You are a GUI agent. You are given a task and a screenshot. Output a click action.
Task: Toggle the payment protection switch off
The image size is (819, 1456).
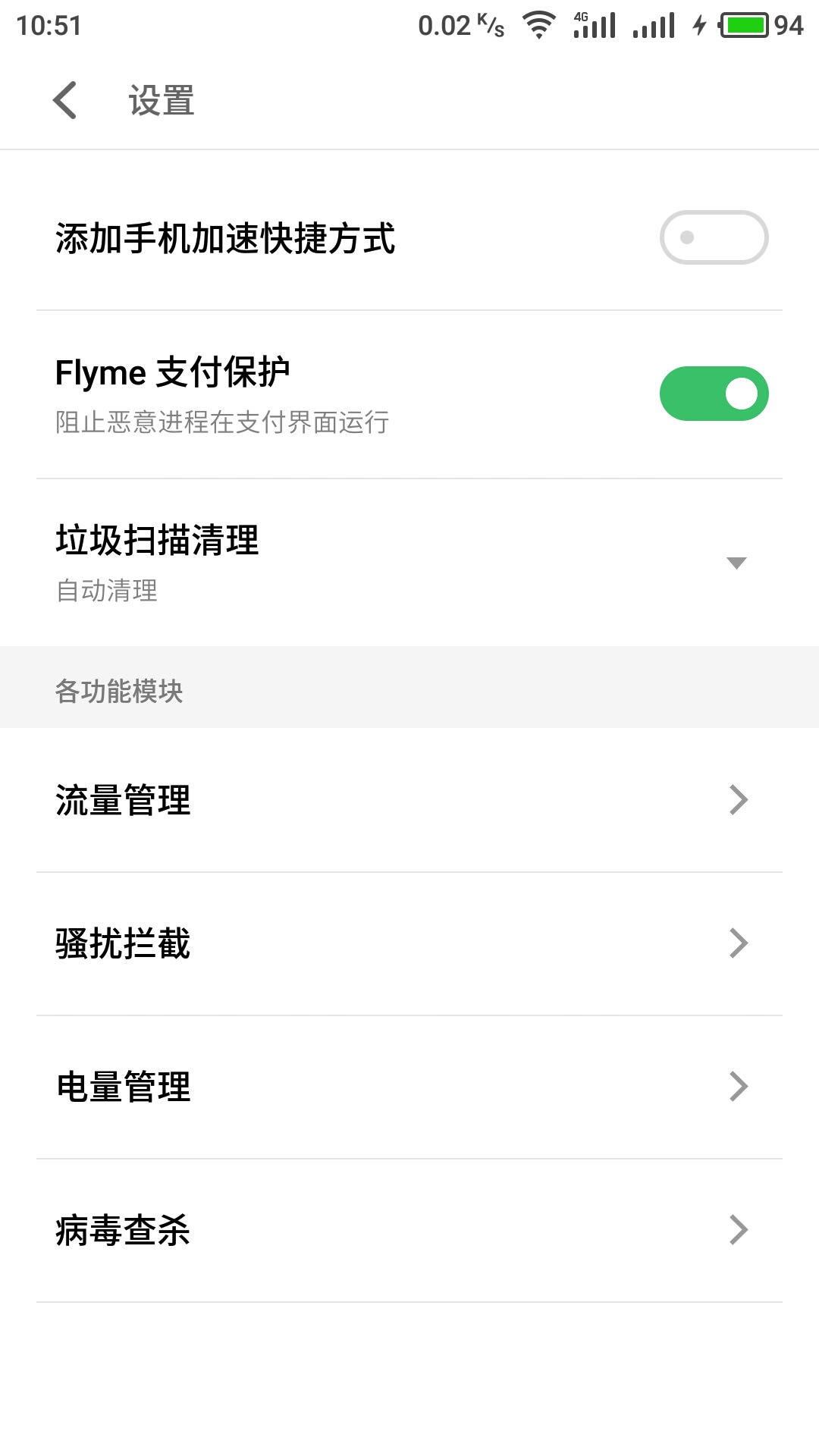point(714,392)
